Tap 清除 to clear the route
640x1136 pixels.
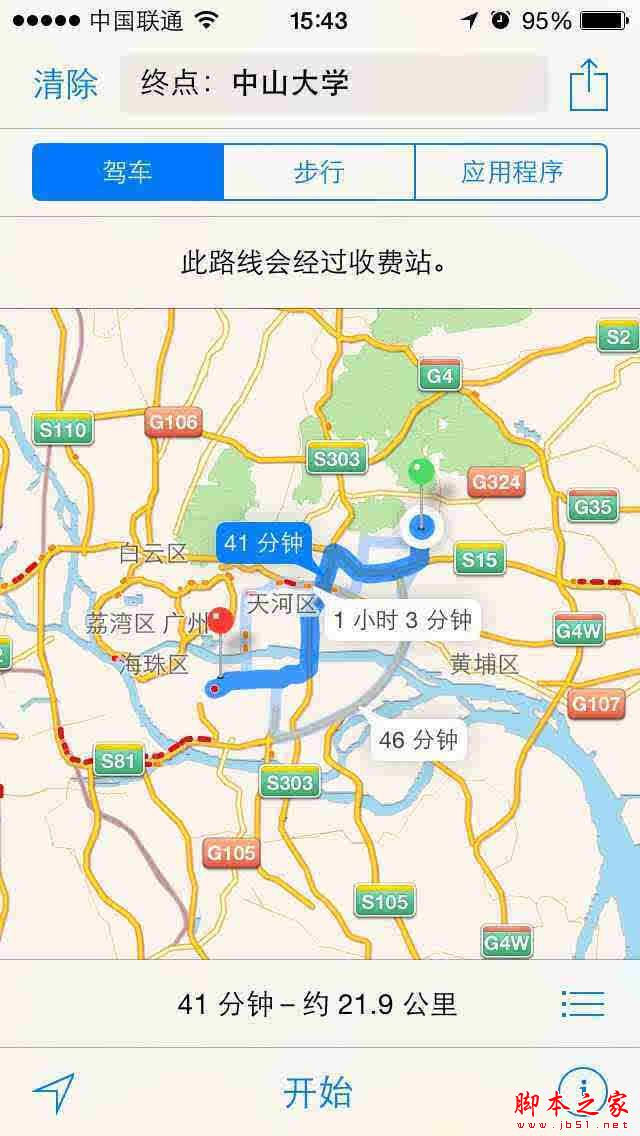click(66, 84)
